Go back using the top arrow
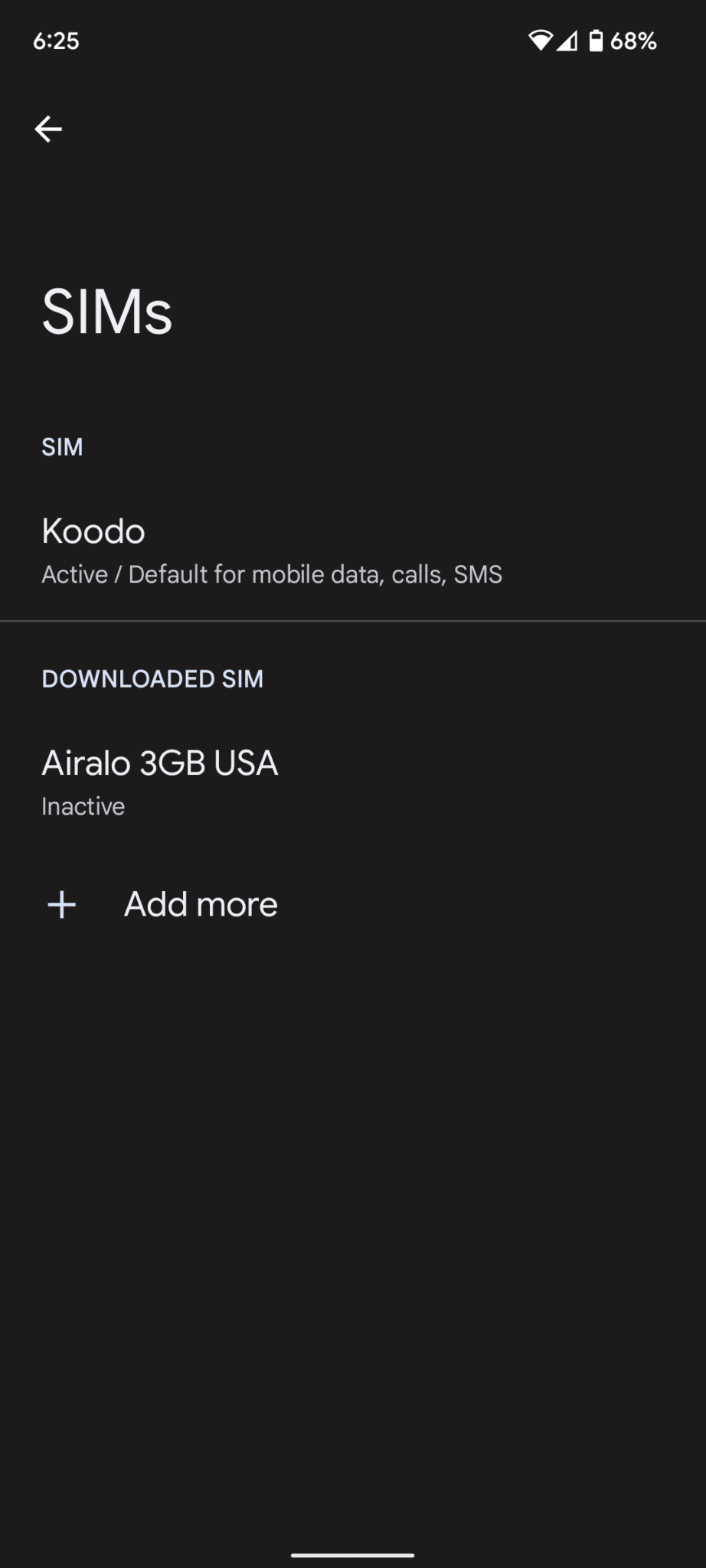 coord(48,129)
